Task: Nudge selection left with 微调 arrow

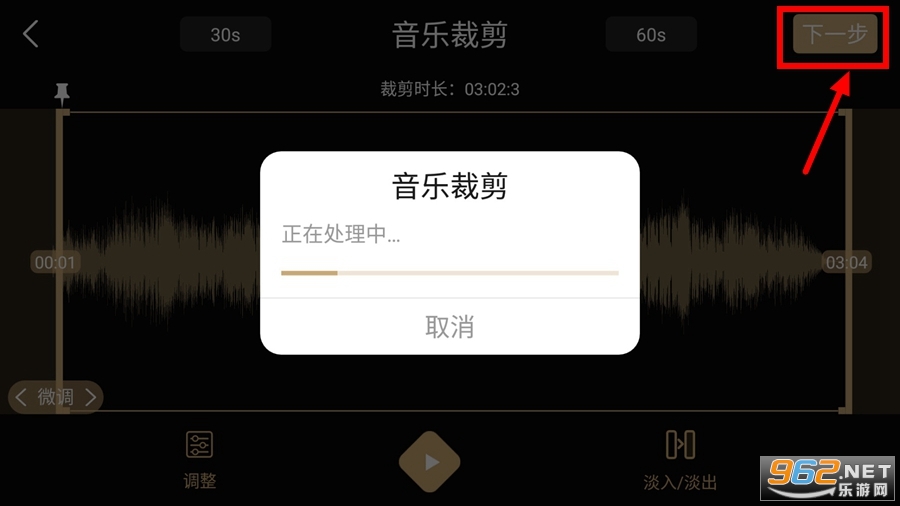Action: [x=21, y=397]
